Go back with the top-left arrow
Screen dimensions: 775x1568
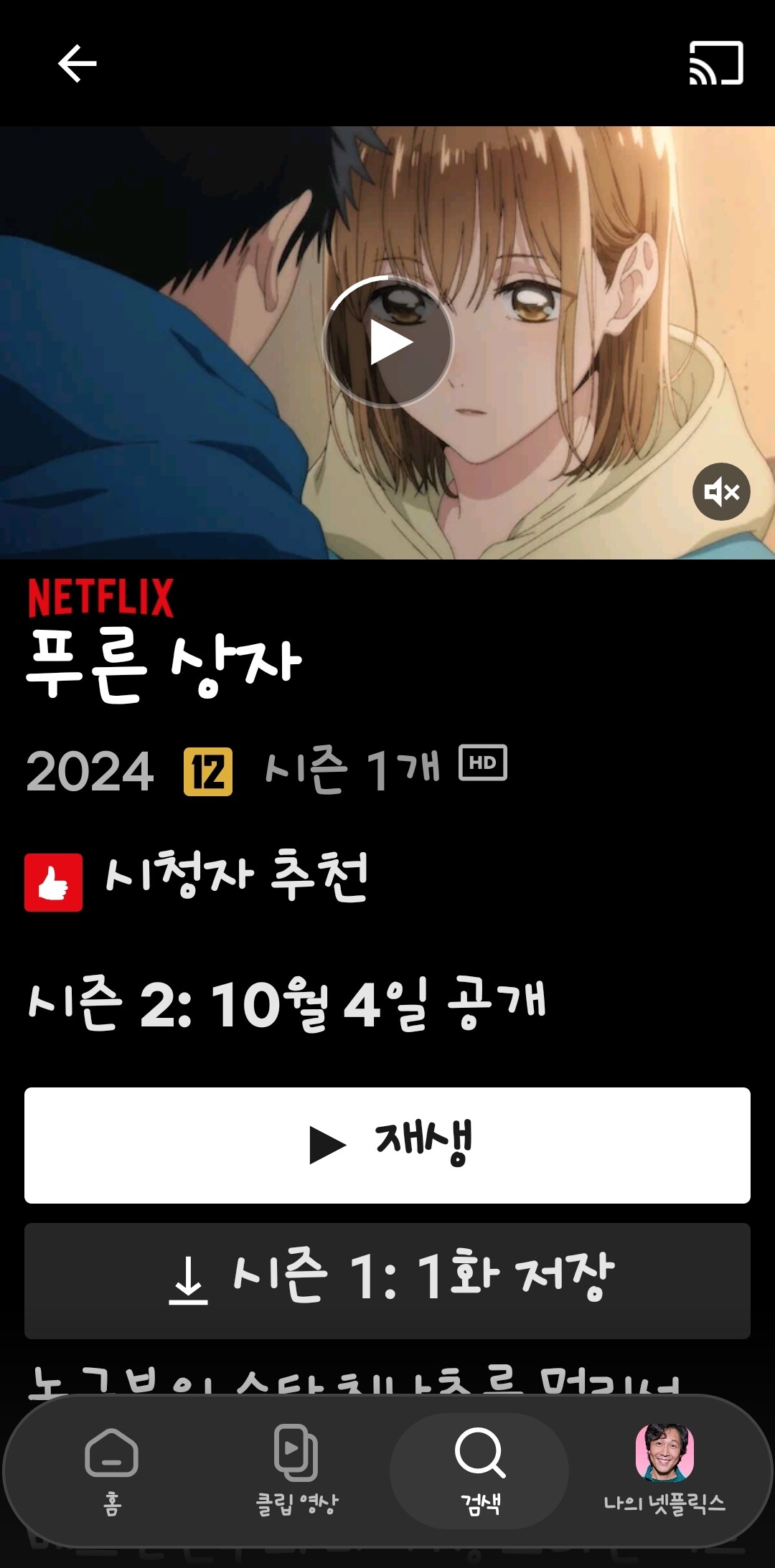pos(77,63)
